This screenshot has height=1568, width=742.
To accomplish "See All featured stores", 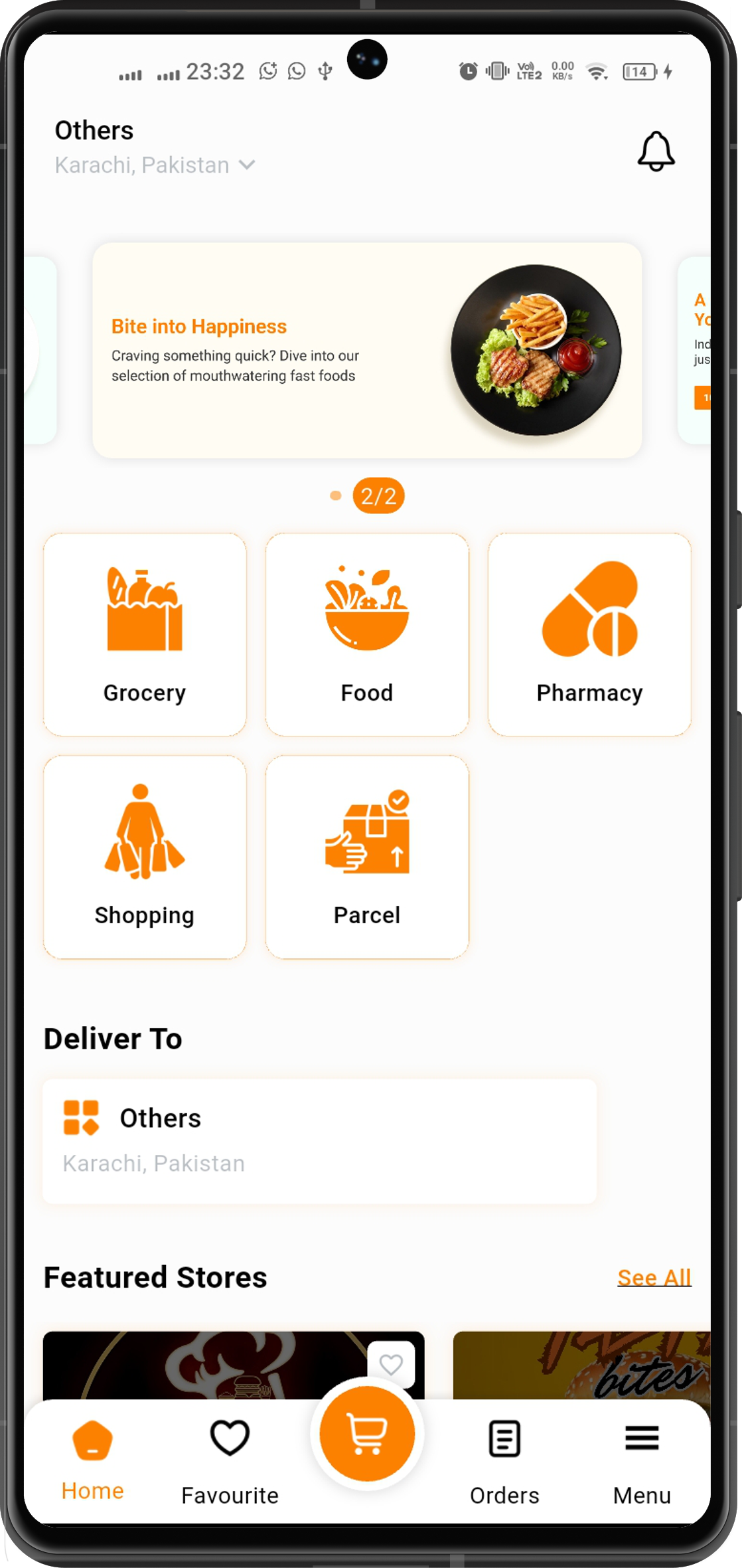I will [x=654, y=1277].
